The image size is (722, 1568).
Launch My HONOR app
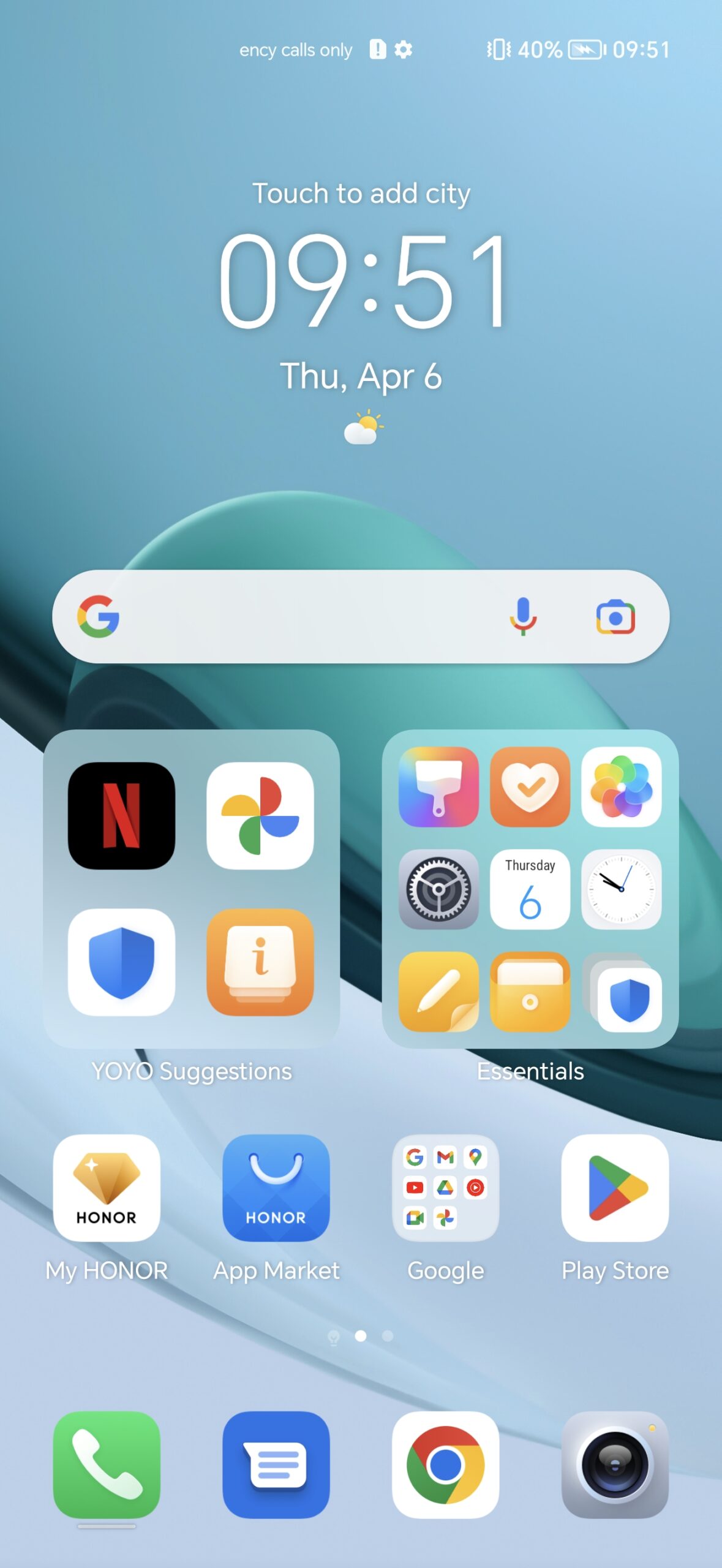tap(107, 1188)
